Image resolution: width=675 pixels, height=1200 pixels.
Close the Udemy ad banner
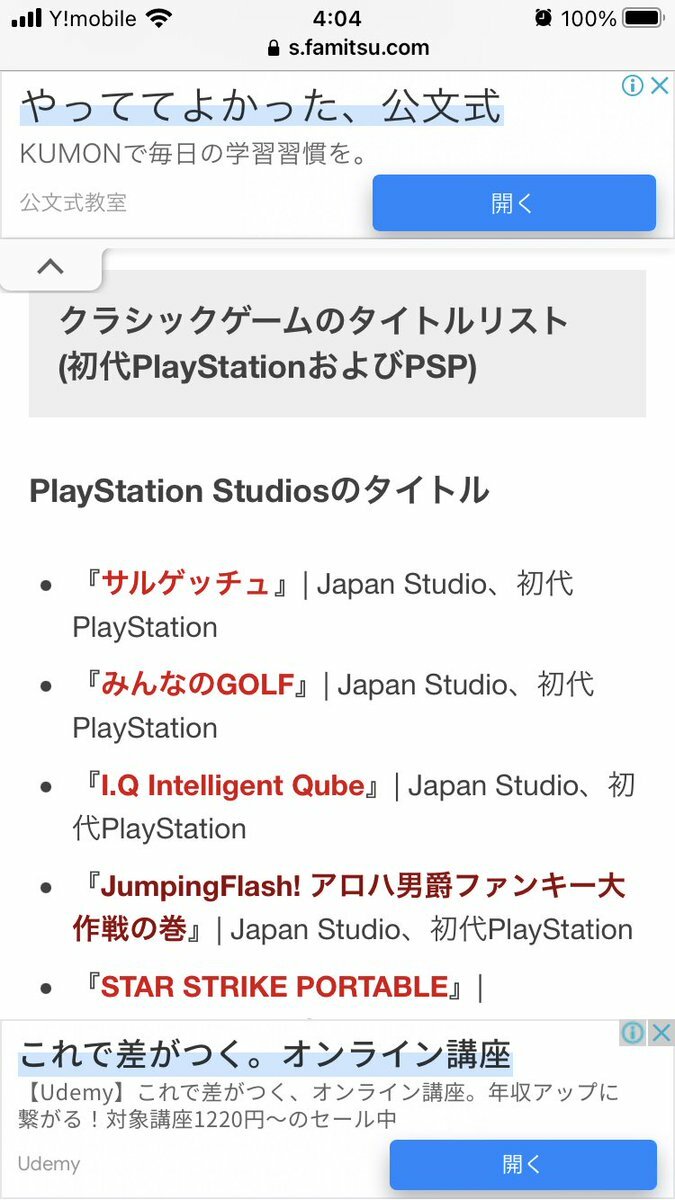click(x=661, y=1033)
